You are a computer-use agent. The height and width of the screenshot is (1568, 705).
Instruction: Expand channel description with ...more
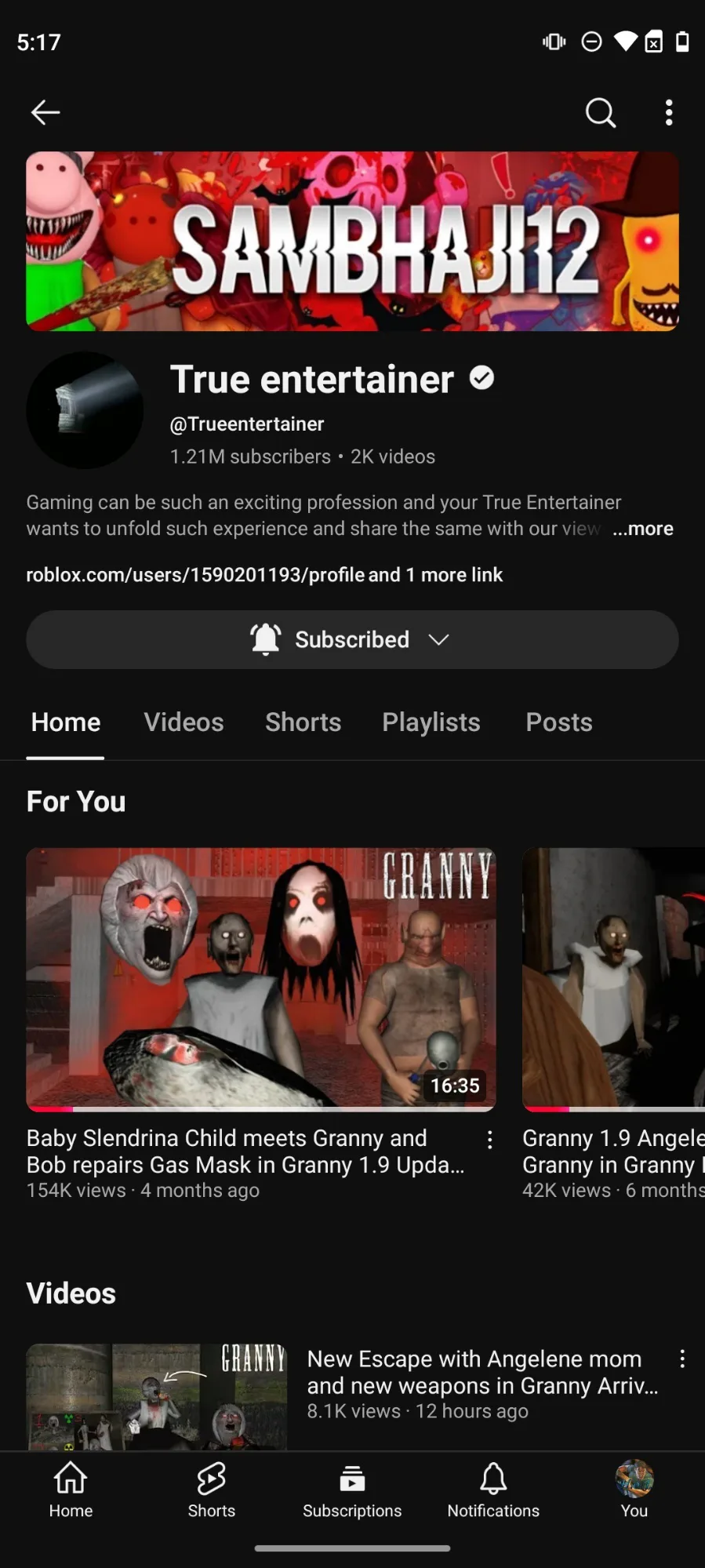click(643, 529)
